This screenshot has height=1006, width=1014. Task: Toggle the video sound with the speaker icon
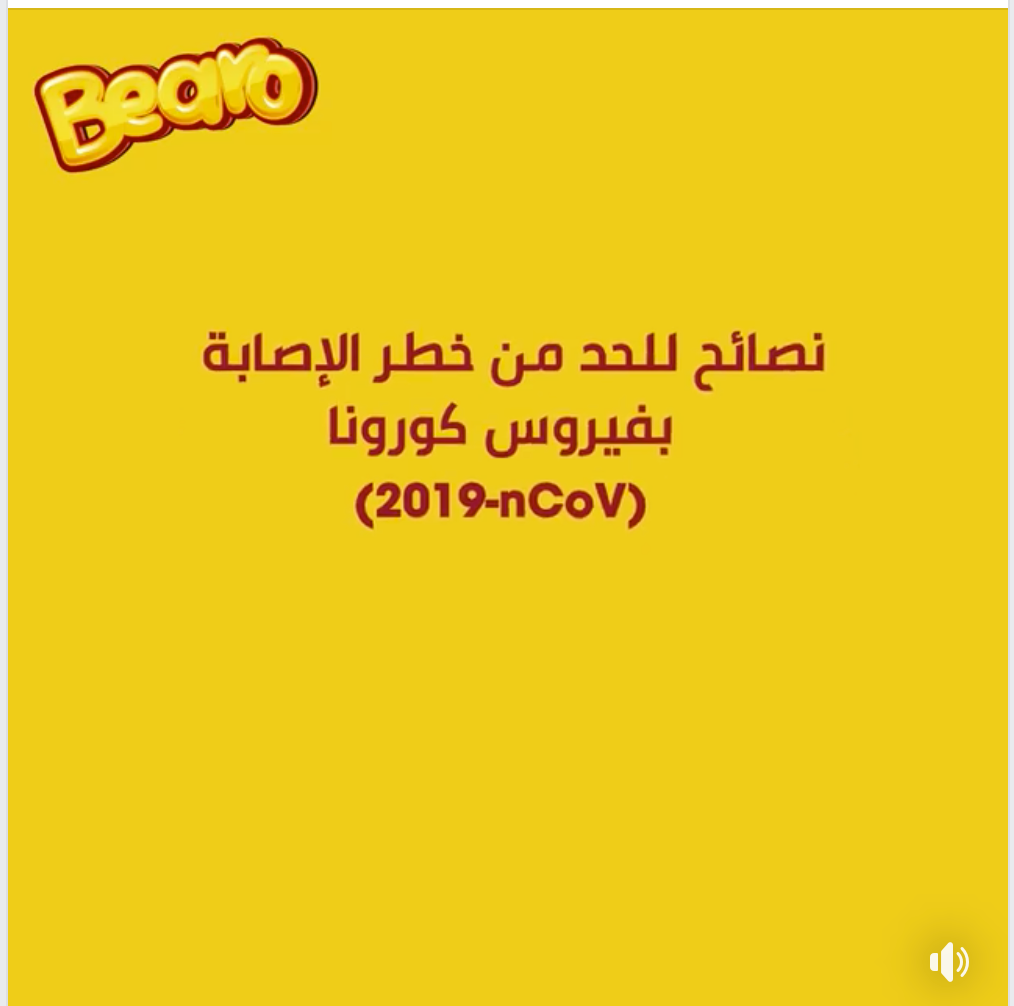coord(948,962)
